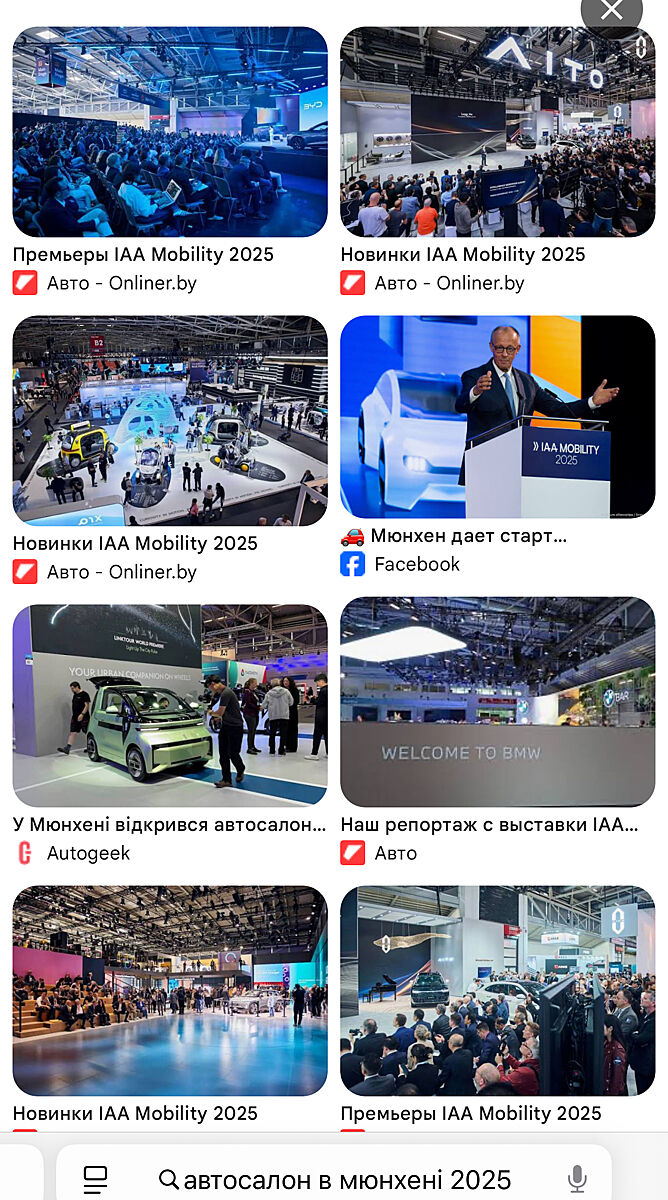Open the BYD presentation hall image
The height and width of the screenshot is (1200, 668).
click(170, 132)
